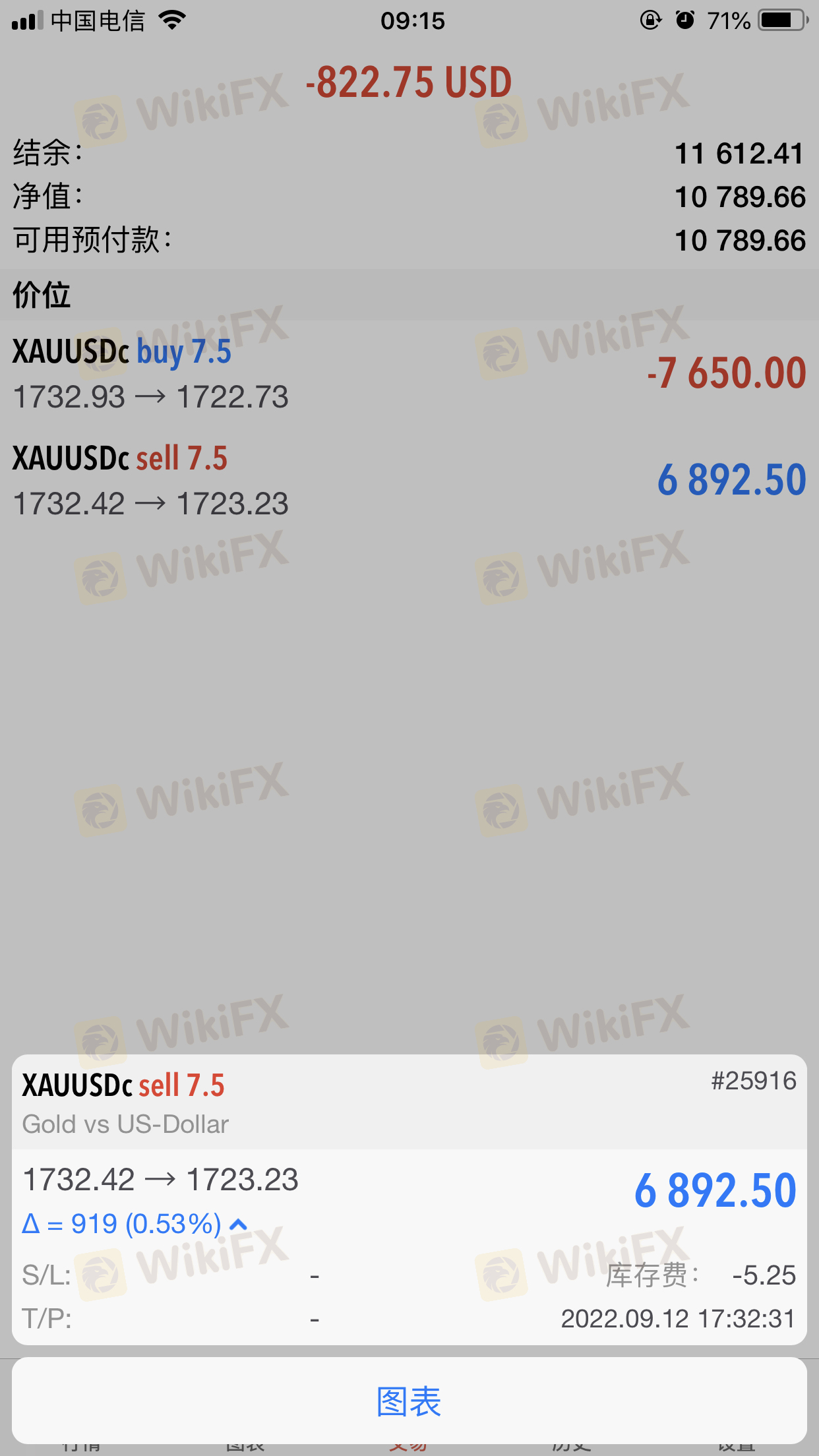Viewport: 819px width, 1456px height.
Task: Open the 图表 chart button
Action: pyautogui.click(x=409, y=1401)
